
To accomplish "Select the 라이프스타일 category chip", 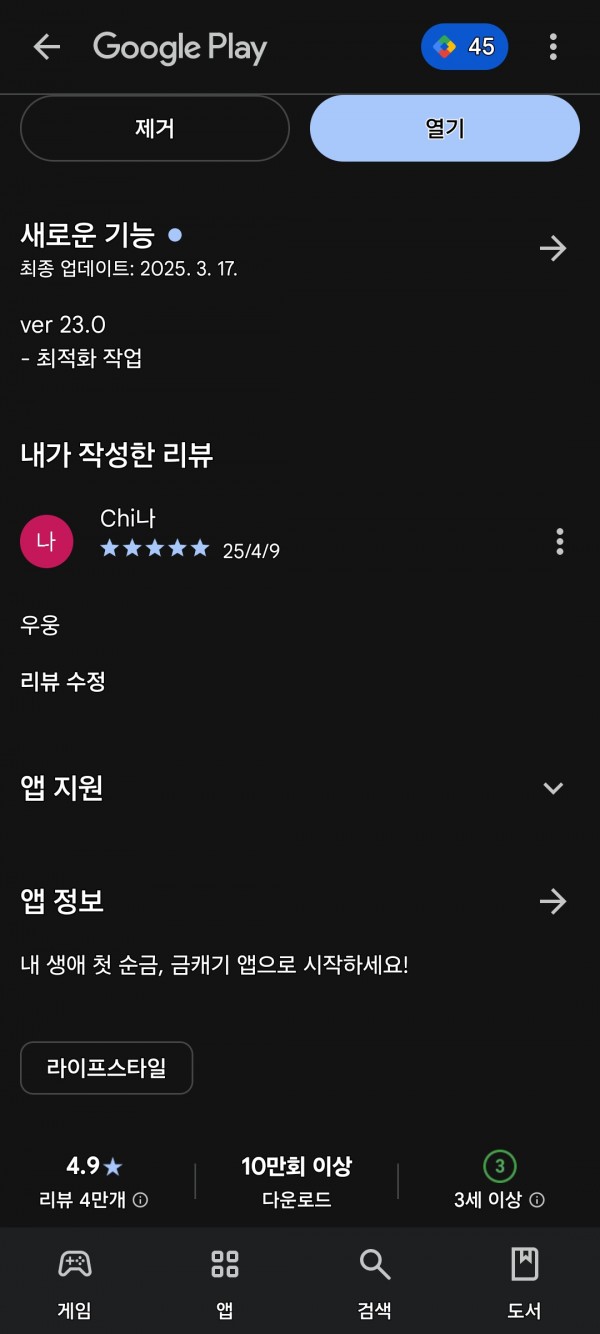I will (x=106, y=1068).
